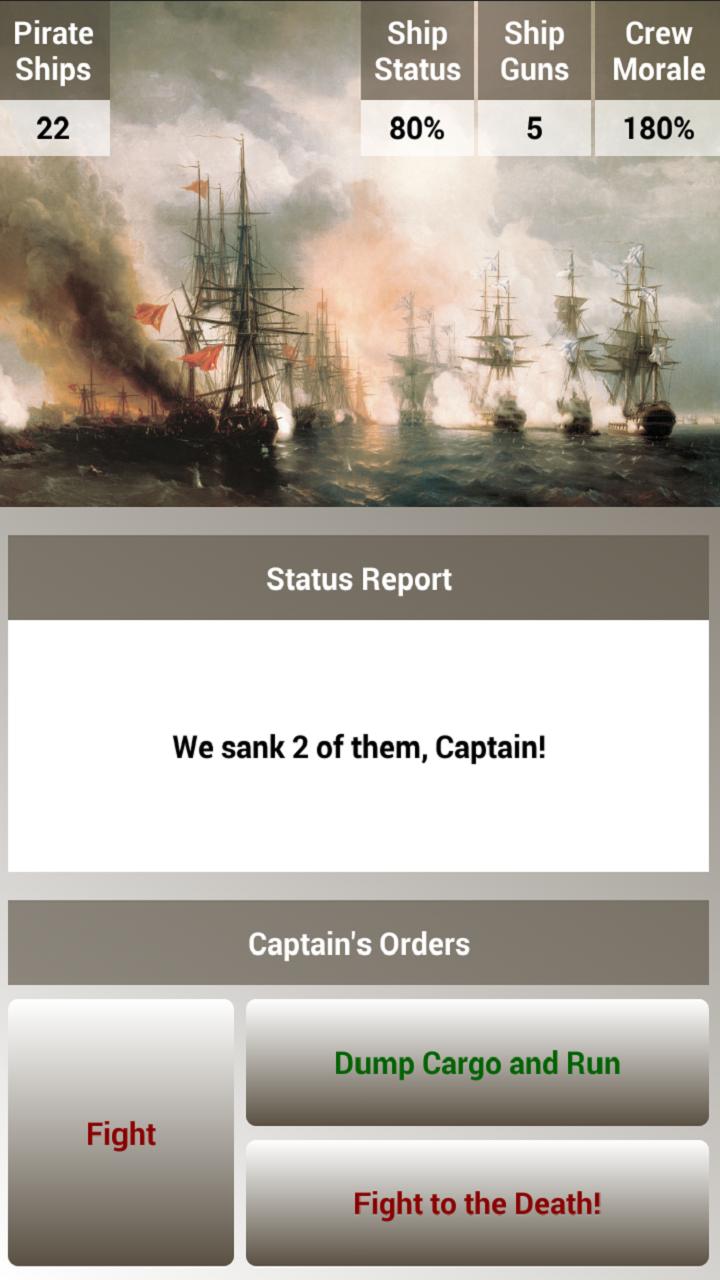The image size is (720, 1280).
Task: Click the naval battle painting
Action: coord(360,330)
